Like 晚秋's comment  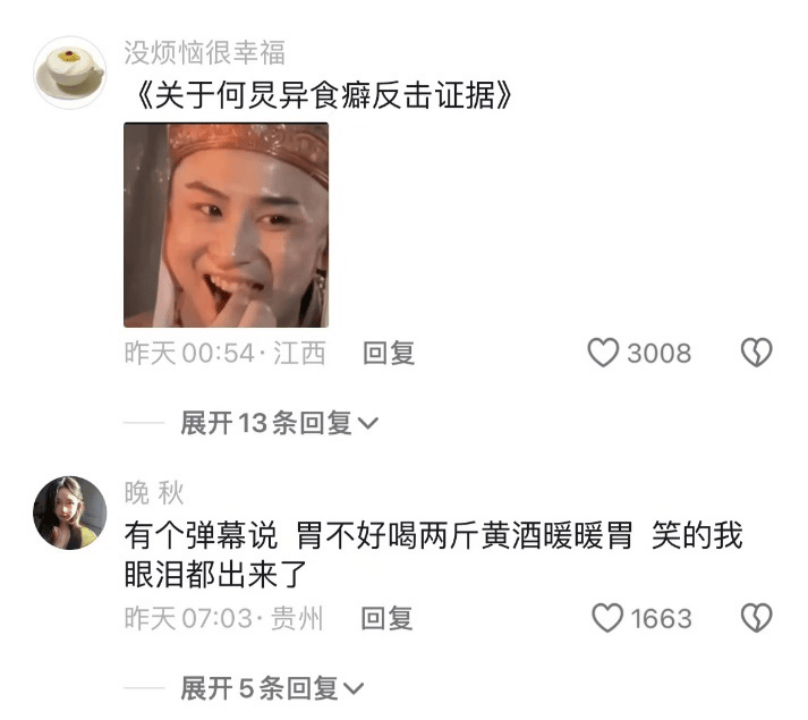click(x=607, y=619)
